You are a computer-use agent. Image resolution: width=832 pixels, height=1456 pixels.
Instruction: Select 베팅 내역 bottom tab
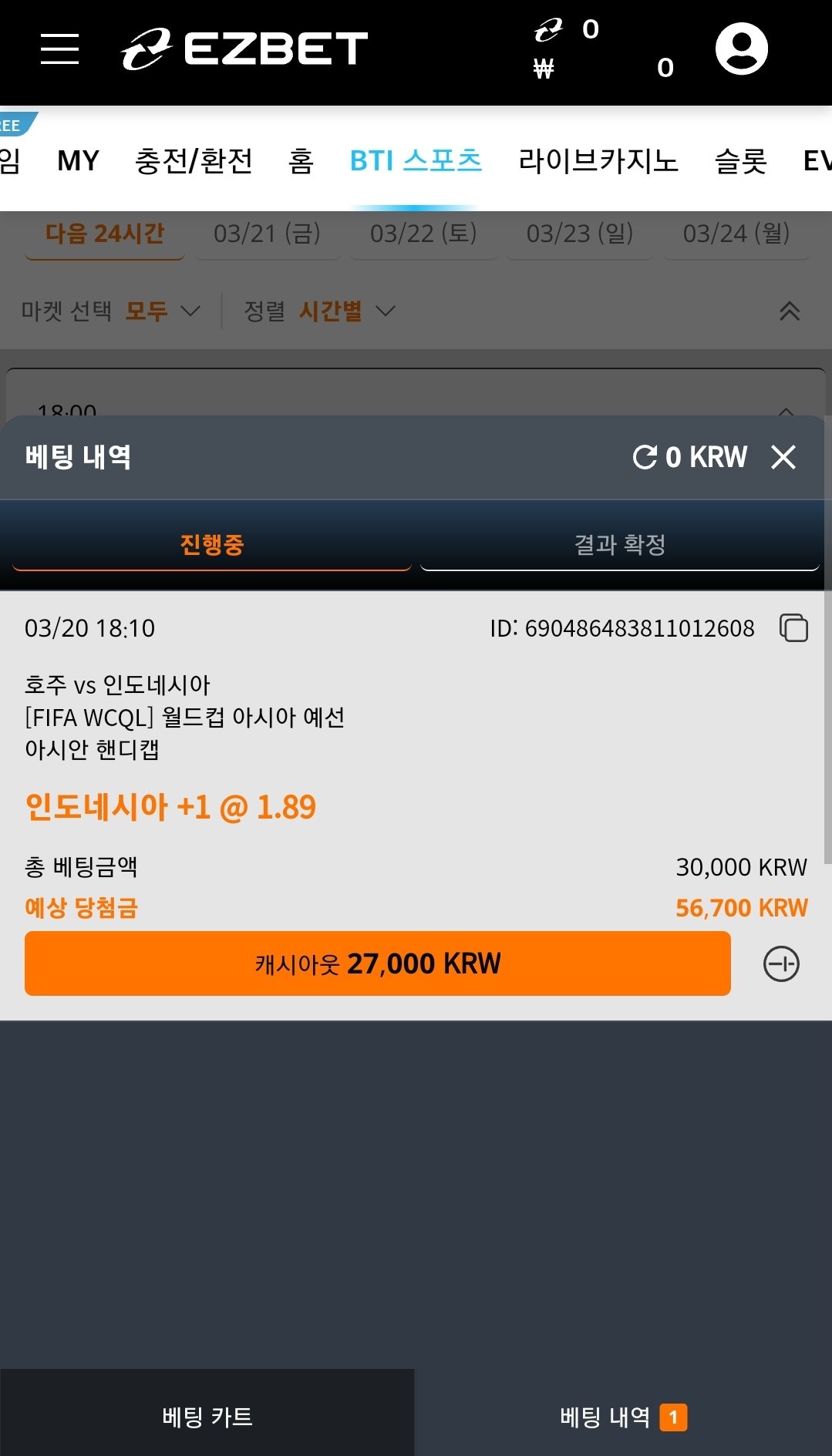click(622, 1417)
